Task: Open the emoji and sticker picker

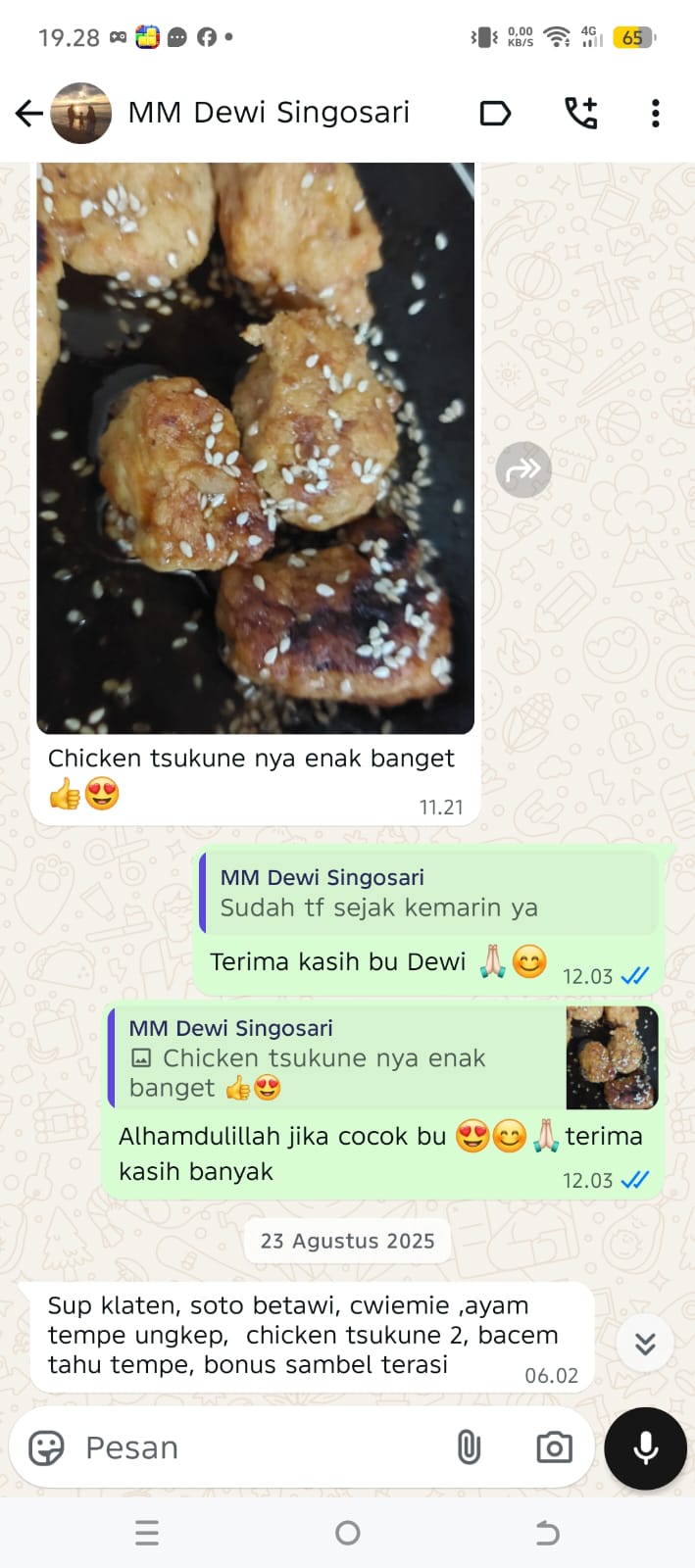Action: click(x=46, y=1447)
